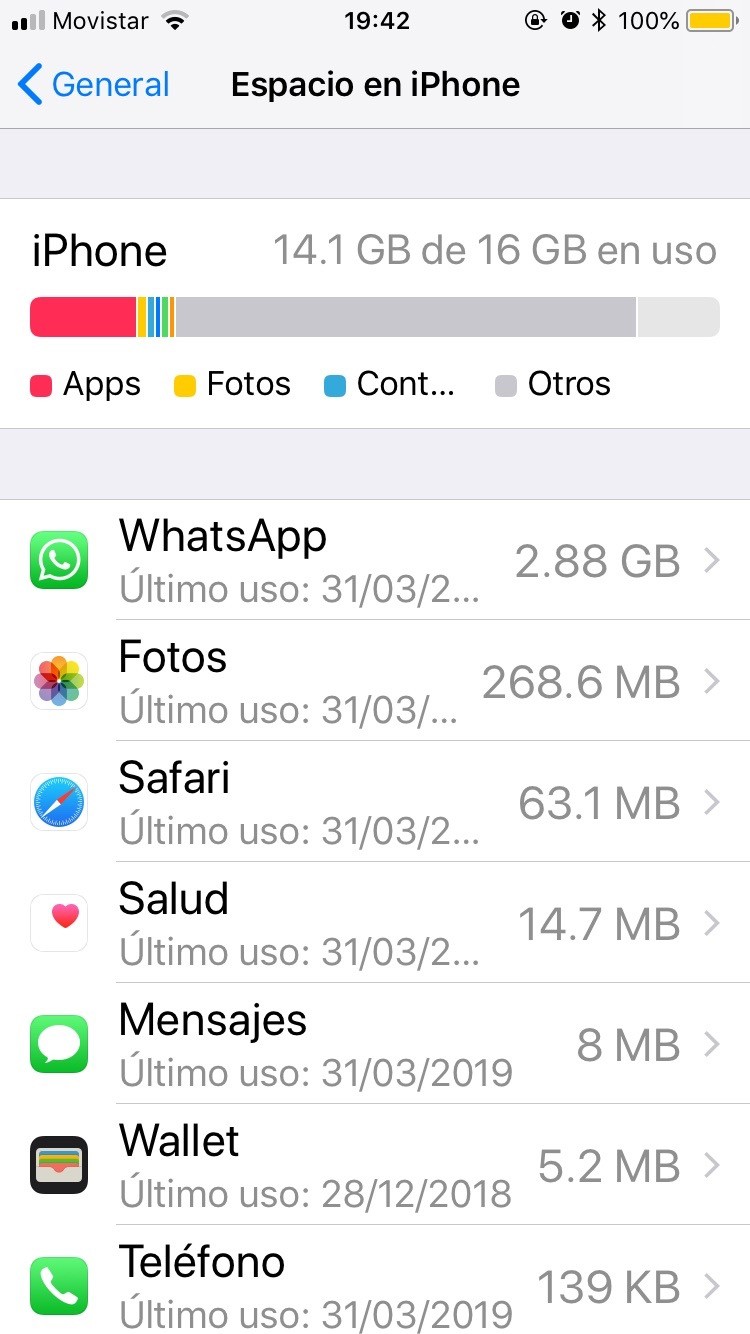Open Salud storage details

point(375,923)
